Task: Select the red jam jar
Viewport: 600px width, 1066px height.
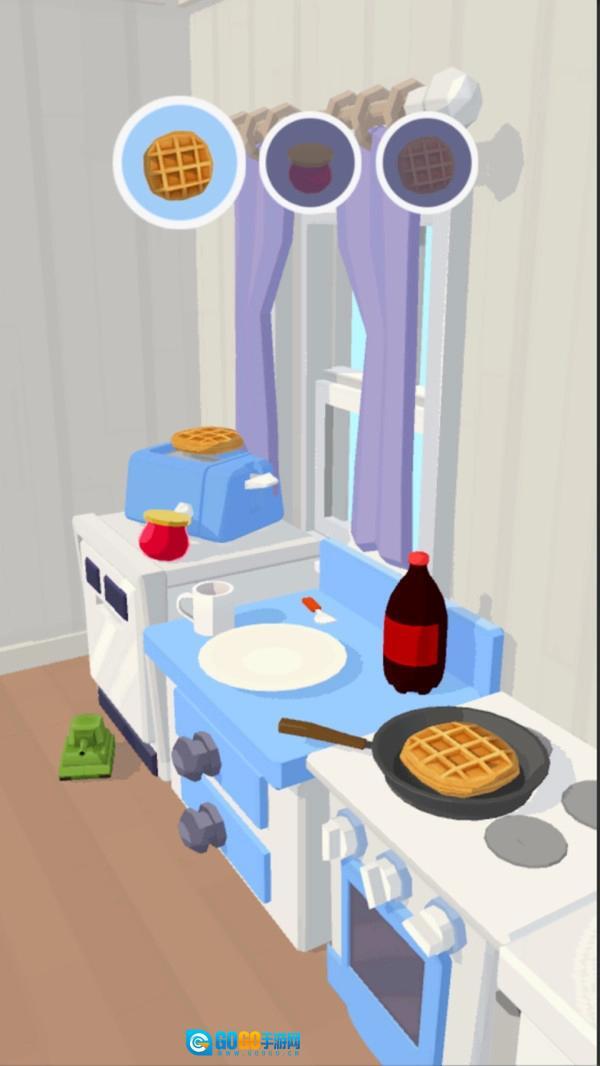Action: [165, 534]
